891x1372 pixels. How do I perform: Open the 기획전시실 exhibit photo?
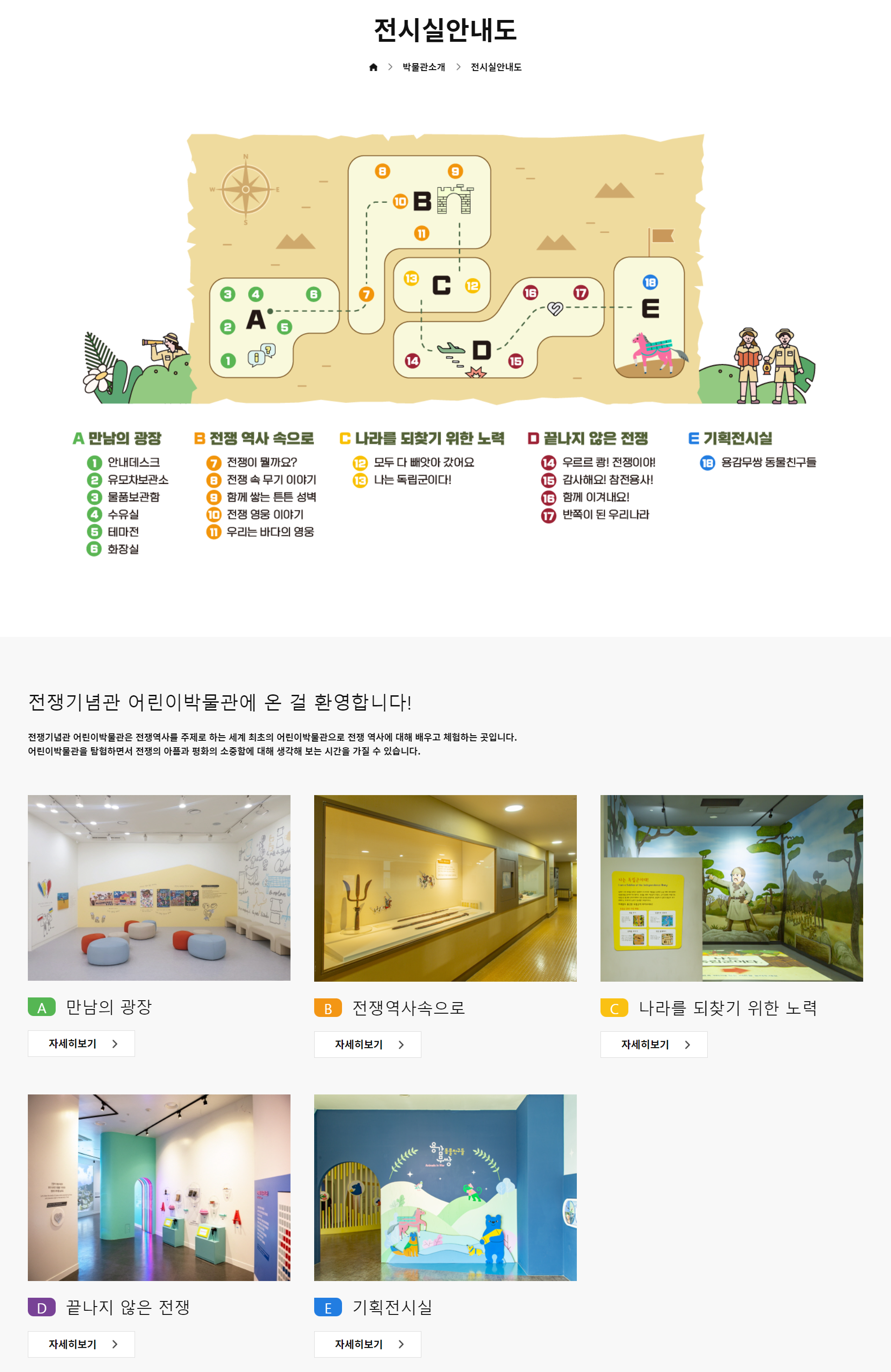(445, 1188)
